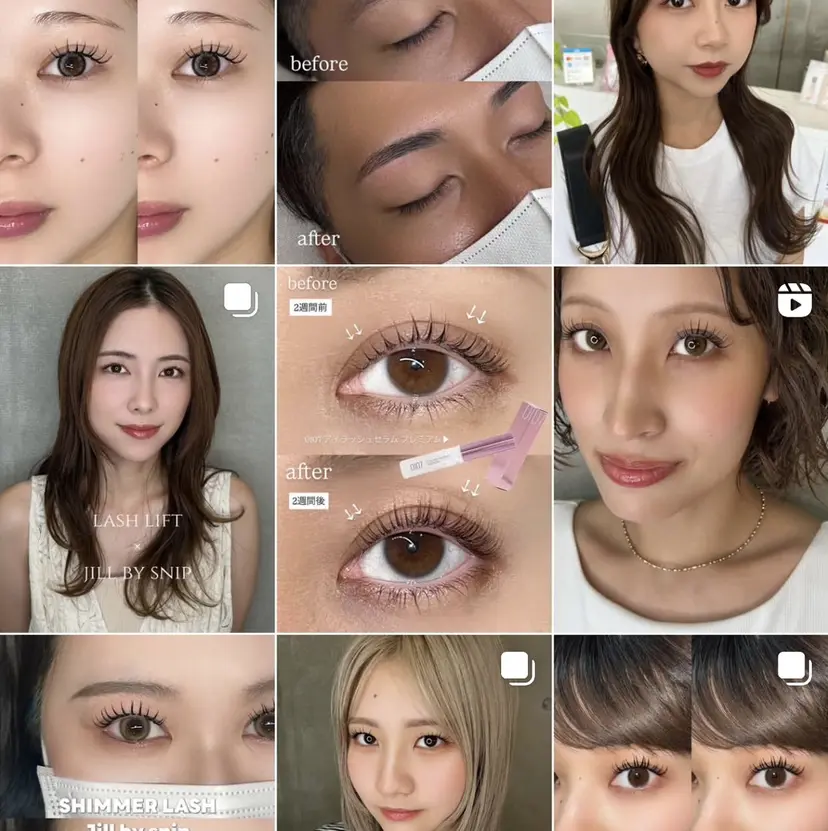The image size is (828, 831).
Task: Open the carousel post showing eyes under bangs
Action: [691, 733]
